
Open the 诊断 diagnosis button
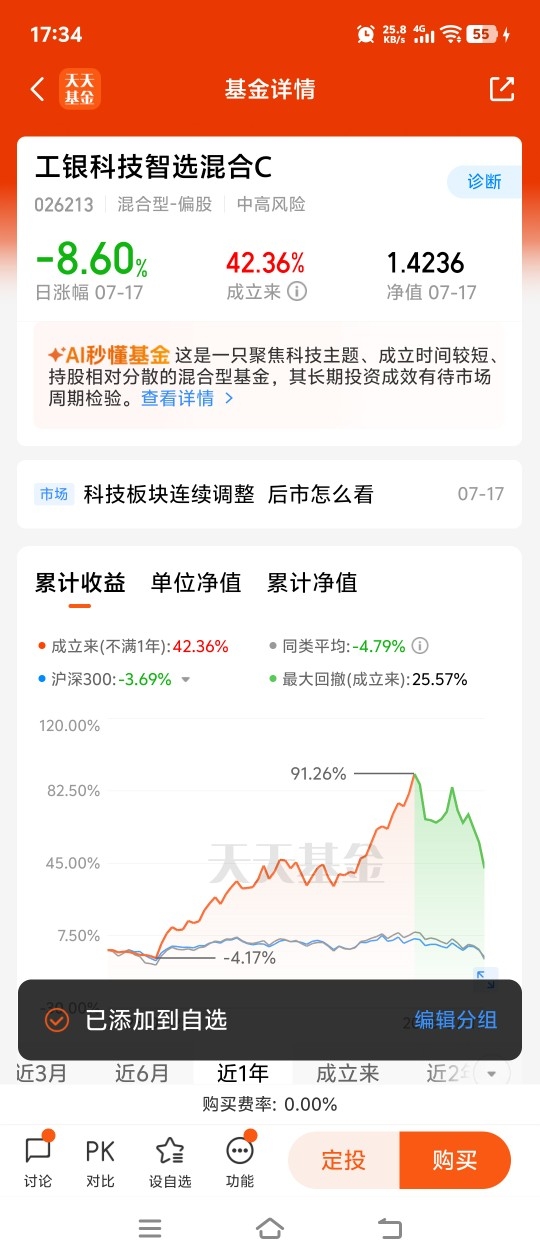point(484,182)
